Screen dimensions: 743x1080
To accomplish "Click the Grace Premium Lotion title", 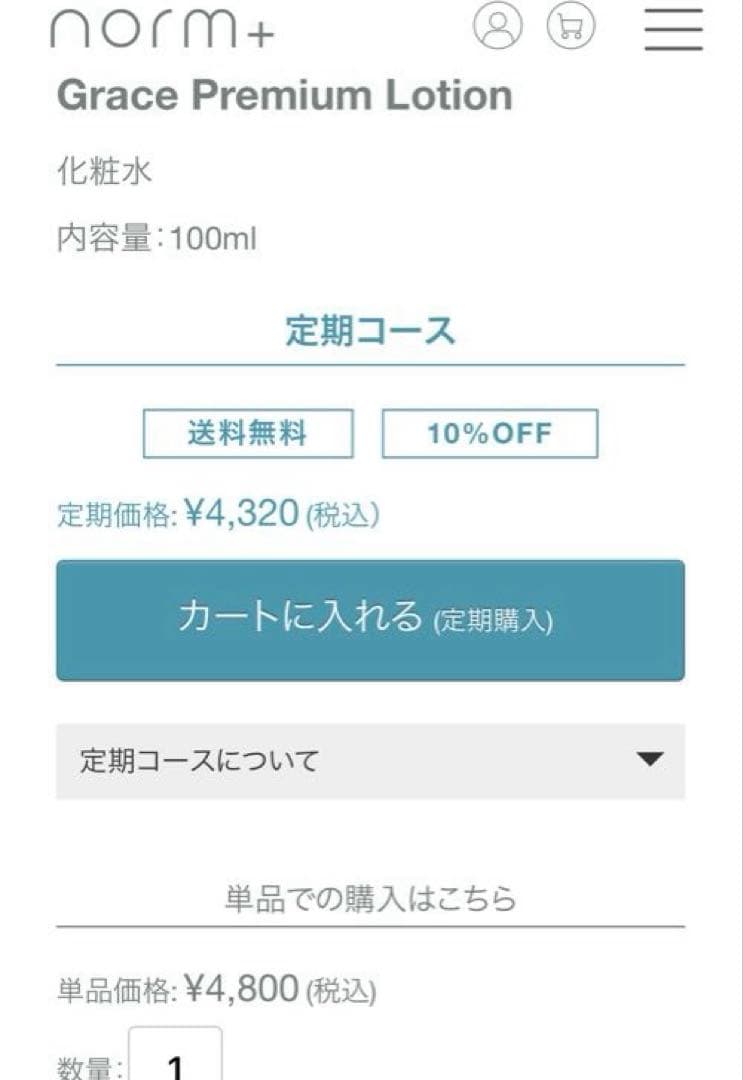I will [284, 95].
